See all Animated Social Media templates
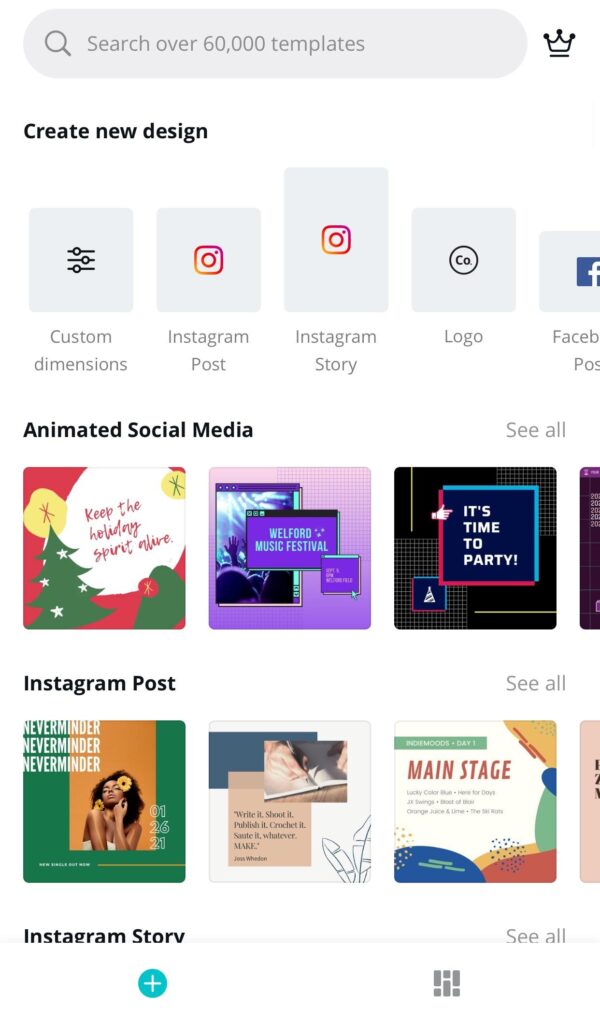The width and height of the screenshot is (600, 1024). tap(535, 430)
